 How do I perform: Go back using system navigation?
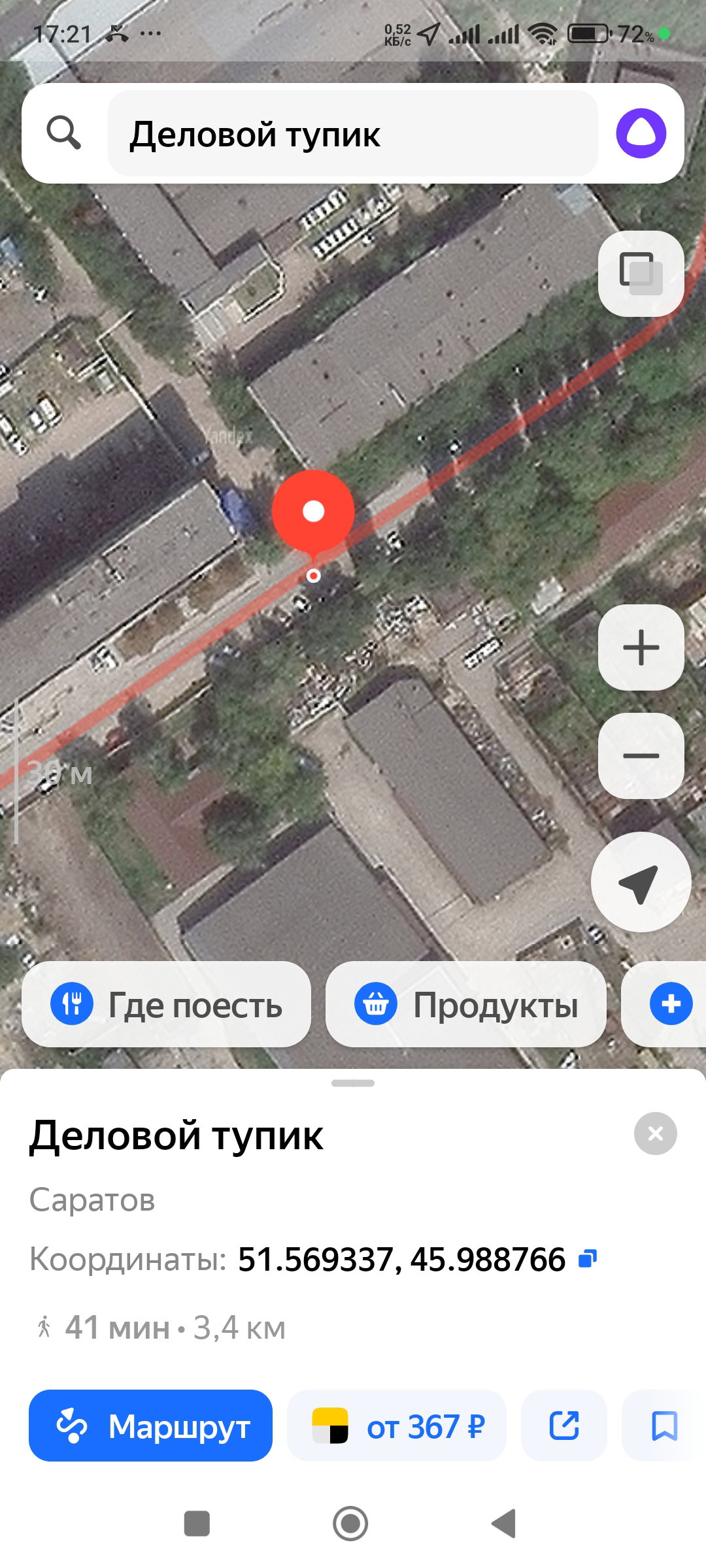(504, 1524)
